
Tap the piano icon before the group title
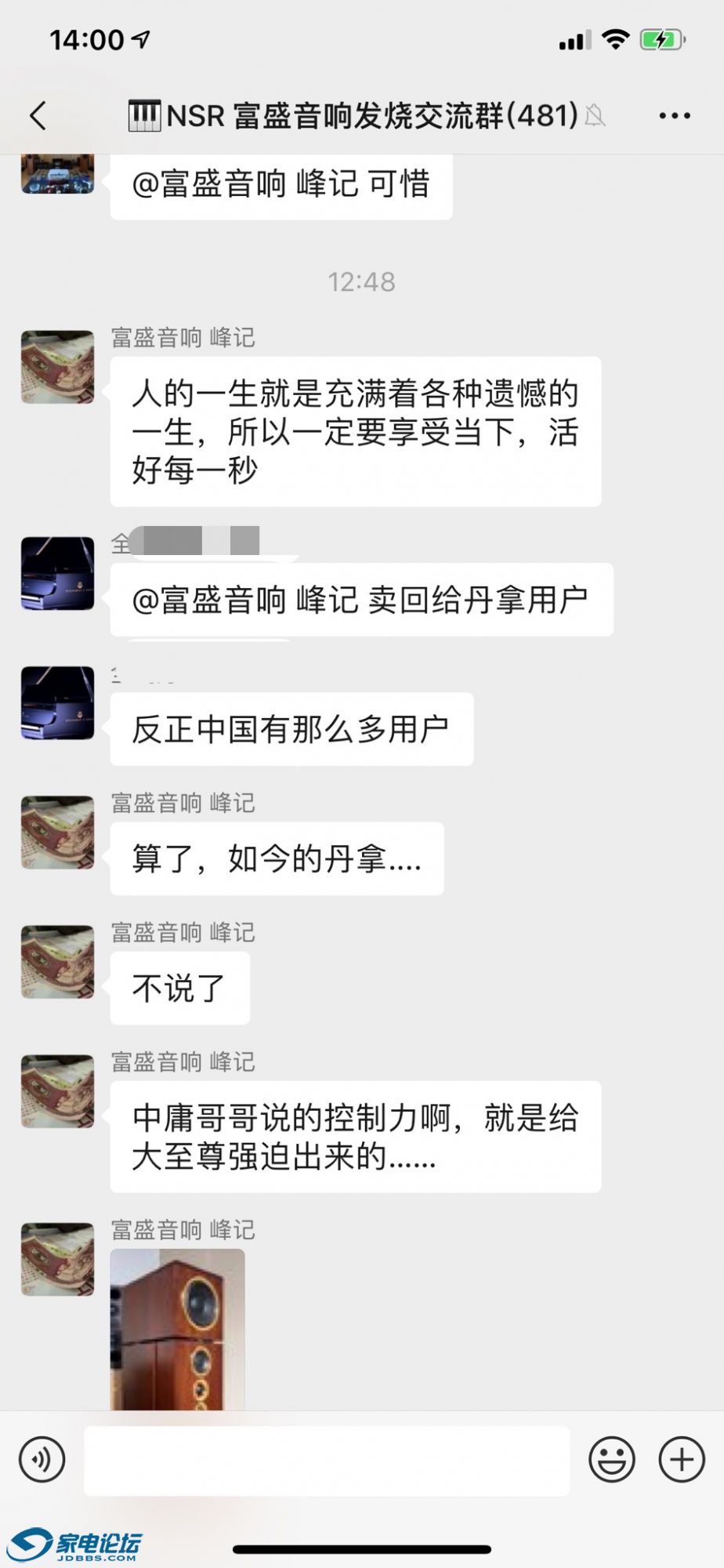pyautogui.click(x=145, y=114)
